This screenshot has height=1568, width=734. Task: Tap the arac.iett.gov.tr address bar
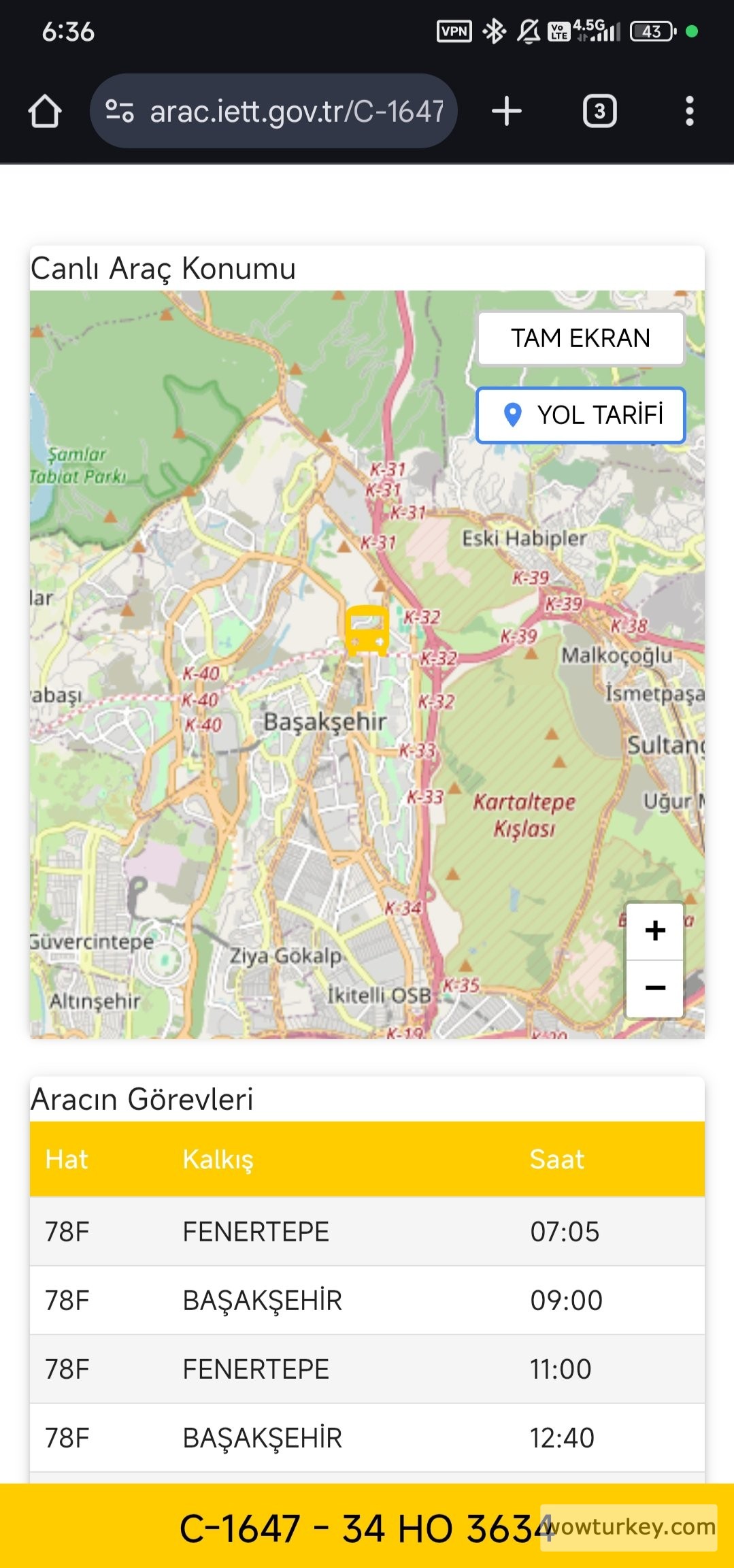(296, 111)
